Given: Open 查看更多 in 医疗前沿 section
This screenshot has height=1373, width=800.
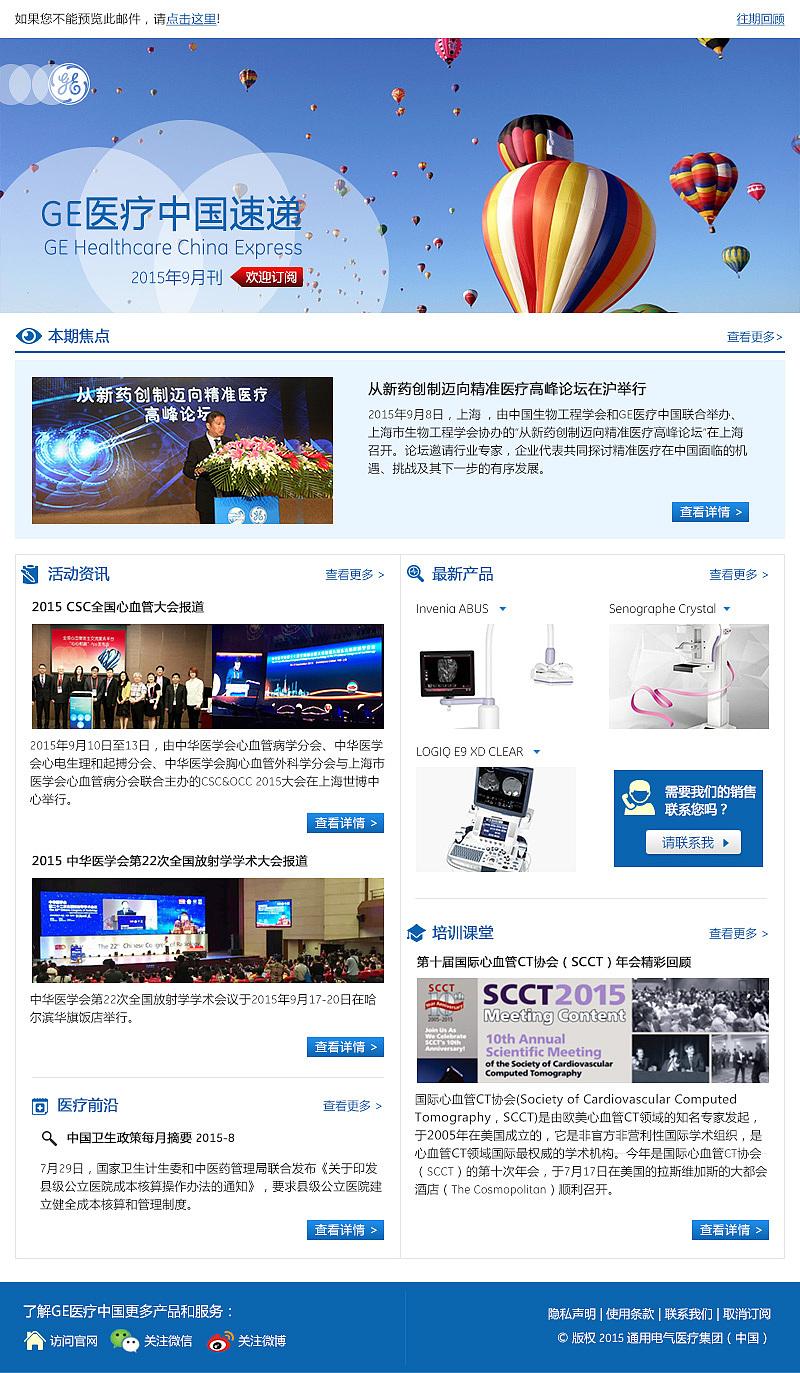Looking at the screenshot, I should 352,1106.
